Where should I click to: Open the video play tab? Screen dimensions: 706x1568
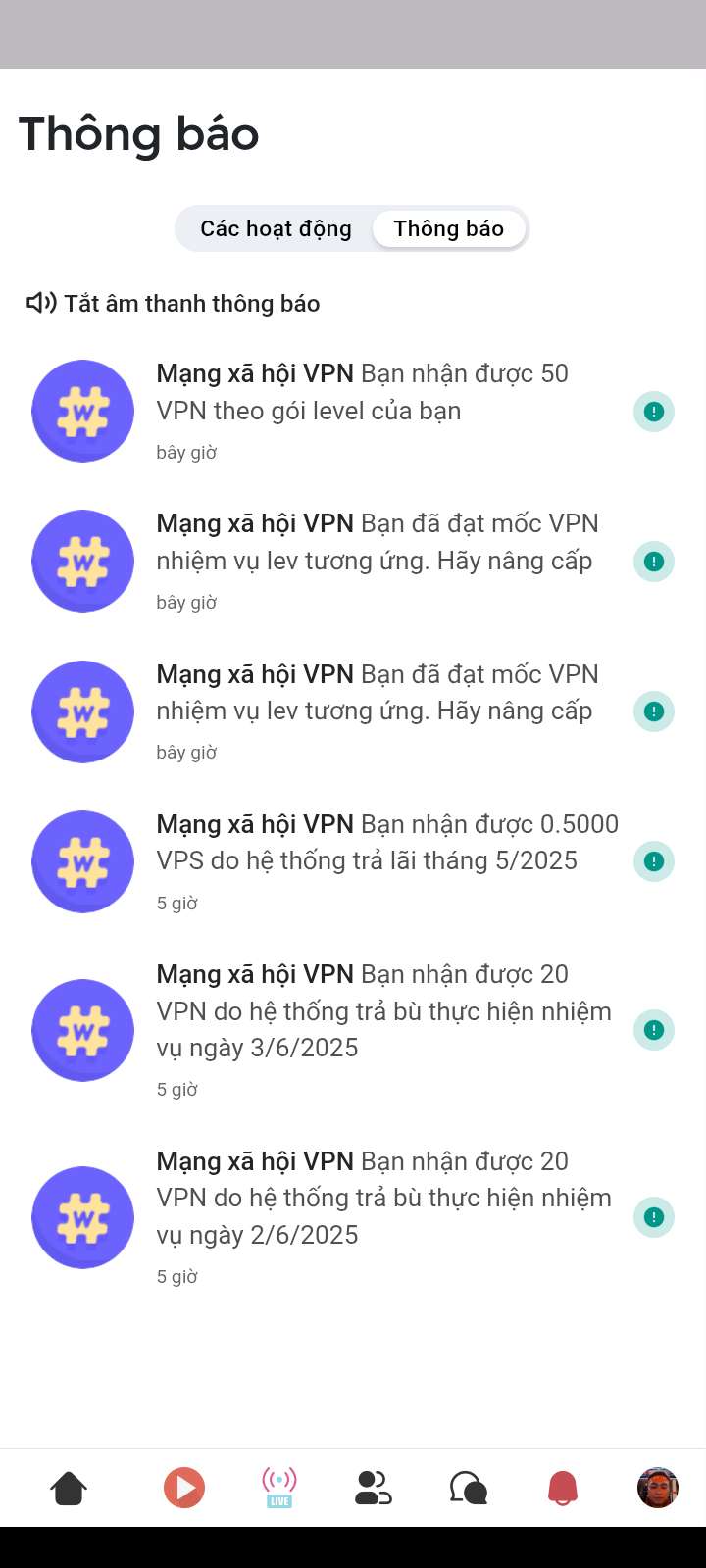click(x=183, y=1488)
